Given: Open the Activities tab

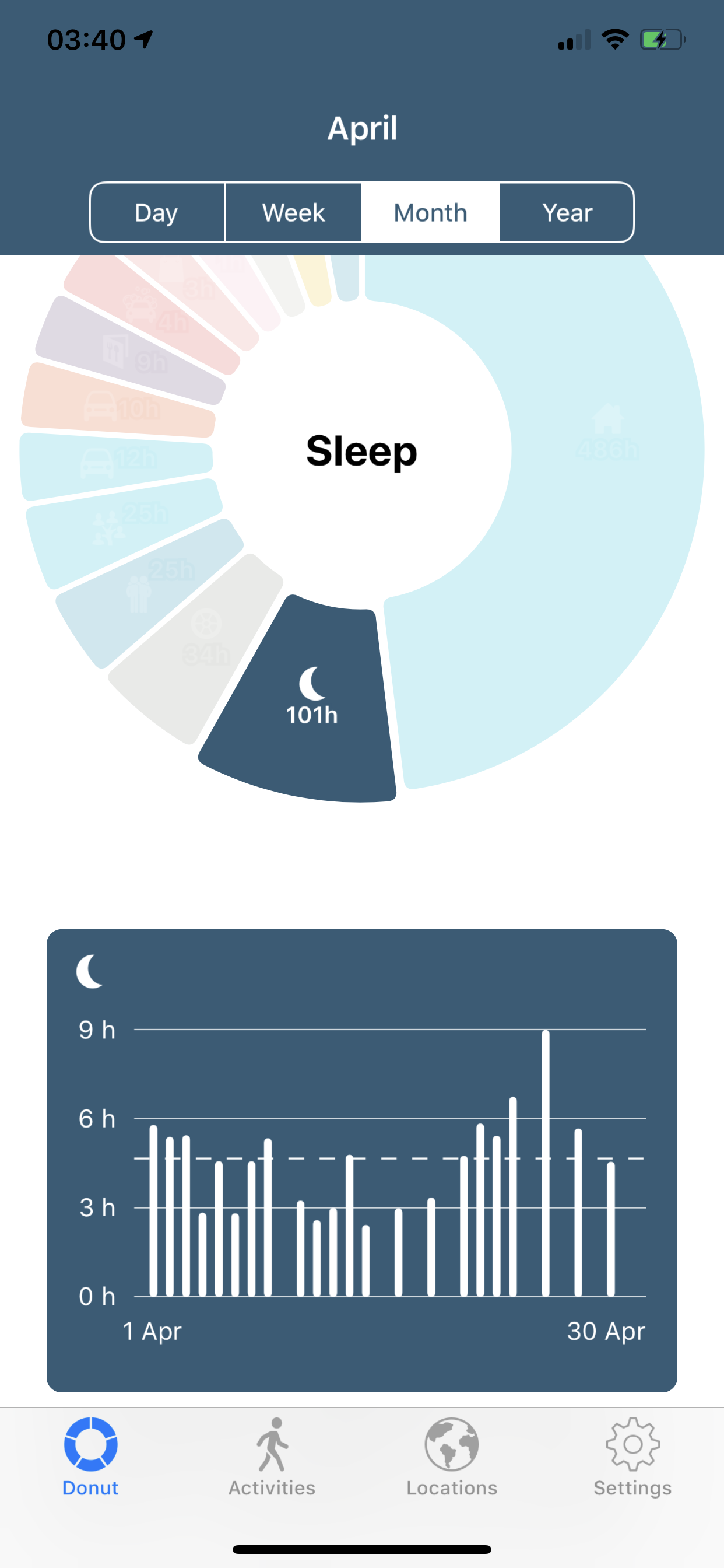Looking at the screenshot, I should 272,1457.
